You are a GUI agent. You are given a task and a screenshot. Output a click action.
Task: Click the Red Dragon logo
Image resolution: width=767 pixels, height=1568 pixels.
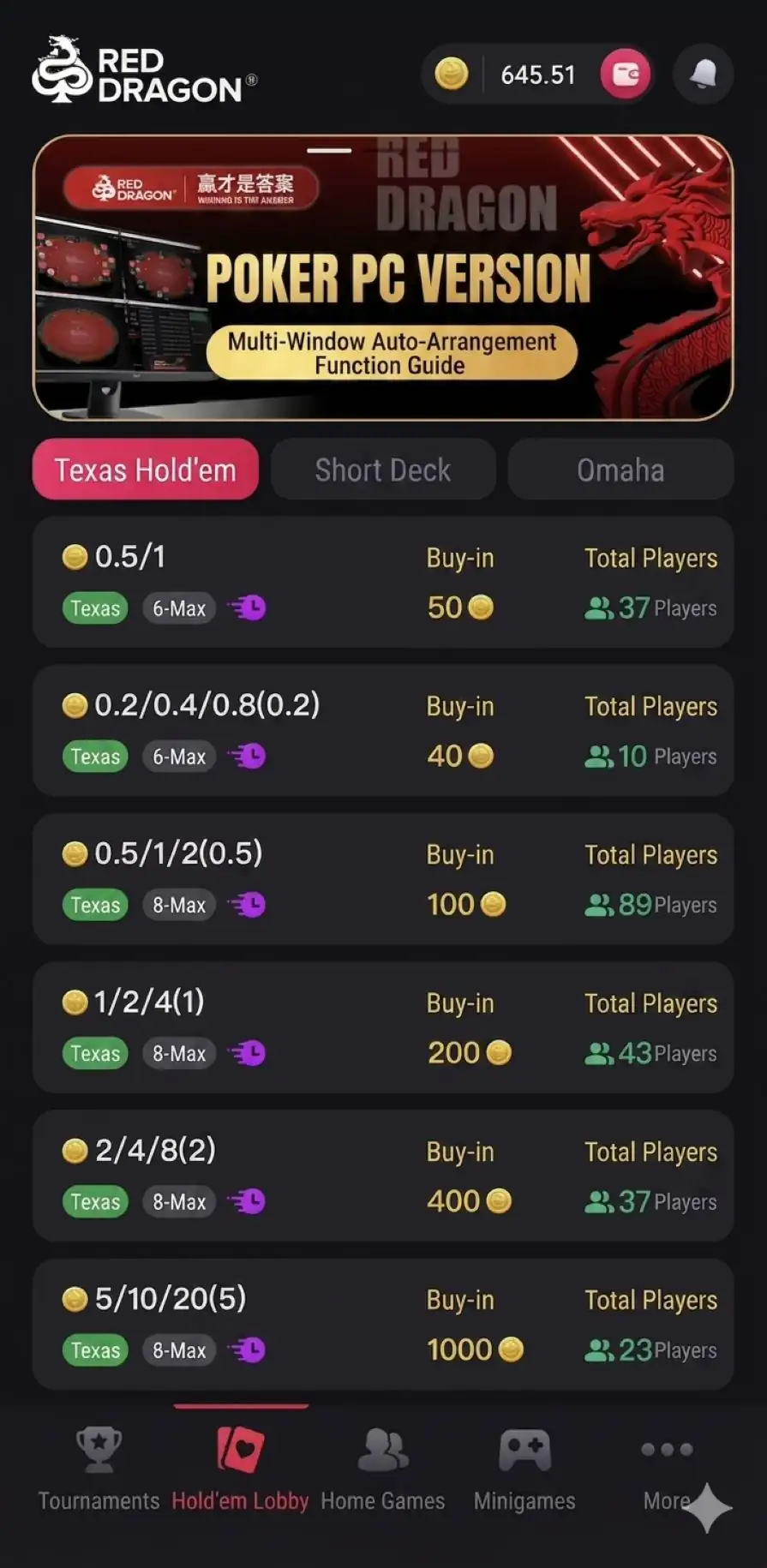pos(142,73)
